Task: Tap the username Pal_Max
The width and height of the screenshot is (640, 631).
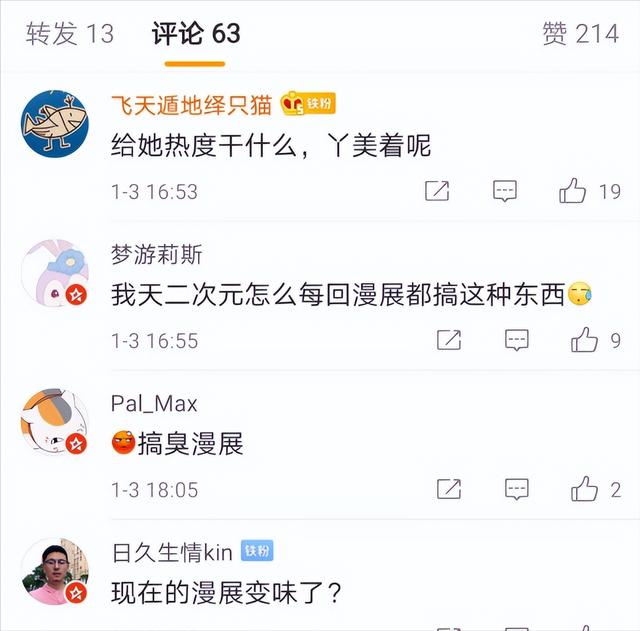Action: (154, 404)
